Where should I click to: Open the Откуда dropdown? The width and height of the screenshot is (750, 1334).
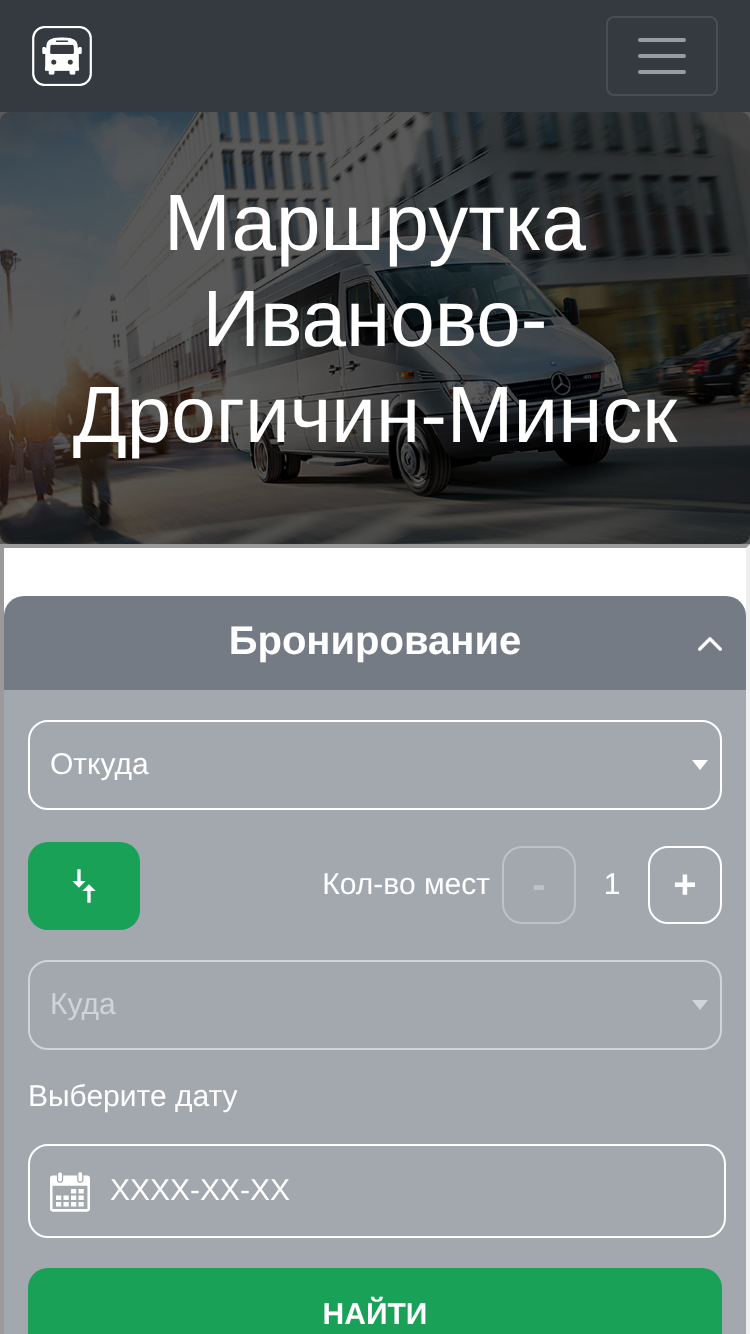pos(375,765)
